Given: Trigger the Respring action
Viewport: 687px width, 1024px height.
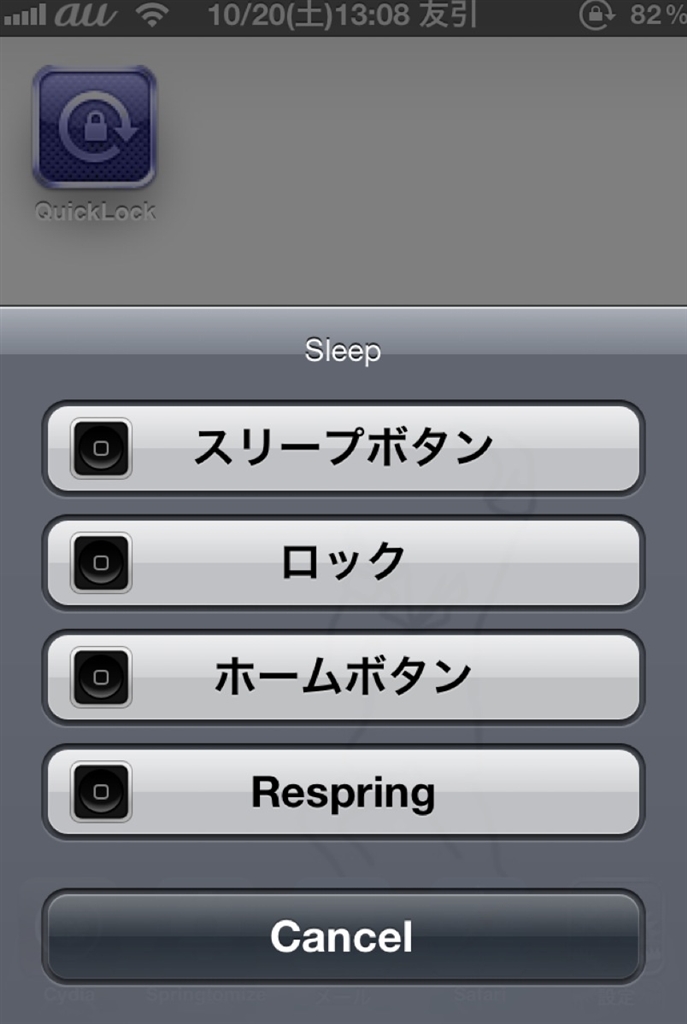Looking at the screenshot, I should click(x=343, y=792).
